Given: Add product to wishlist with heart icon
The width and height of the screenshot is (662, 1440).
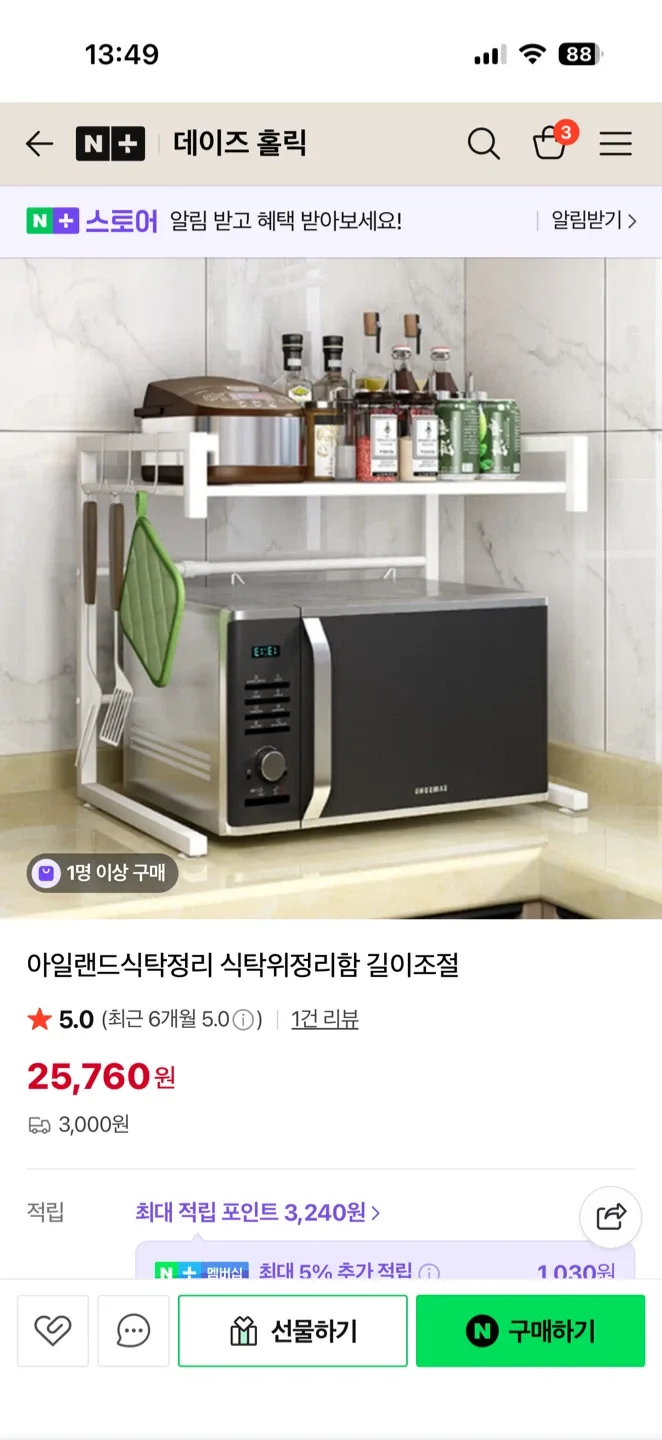Looking at the screenshot, I should coord(53,1330).
